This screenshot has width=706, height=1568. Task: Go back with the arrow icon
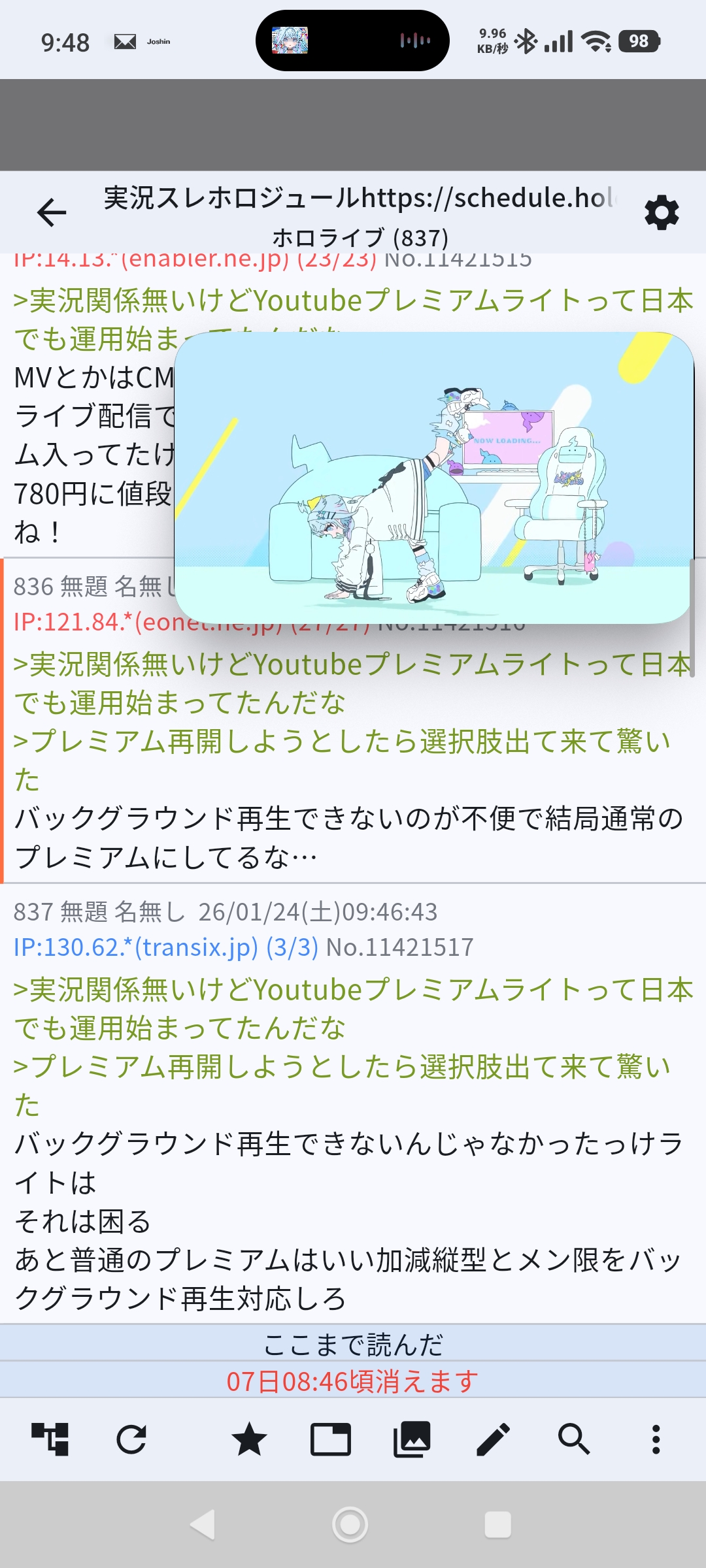click(x=52, y=212)
